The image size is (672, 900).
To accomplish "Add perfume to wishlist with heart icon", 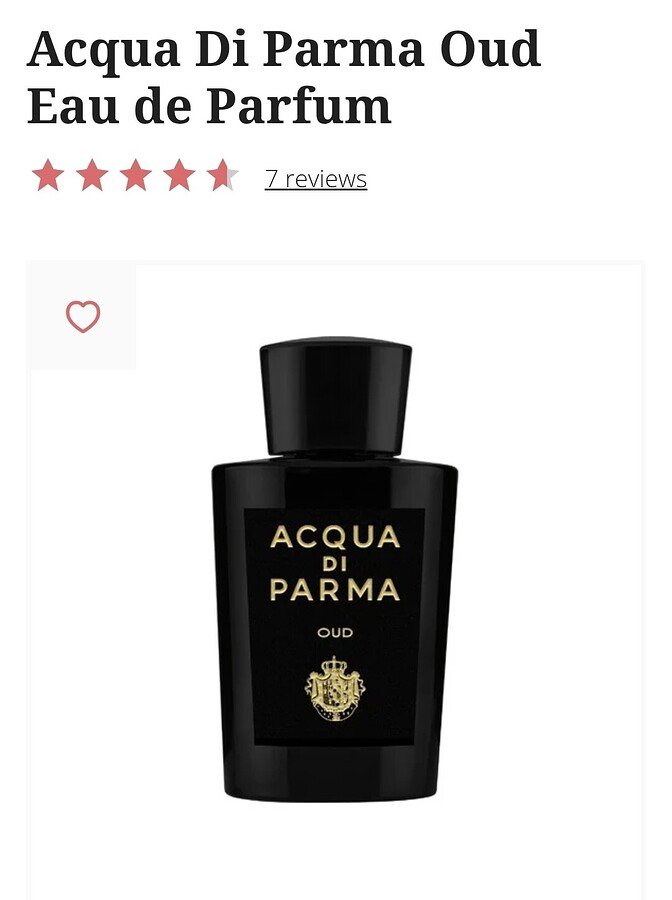I will point(83,317).
